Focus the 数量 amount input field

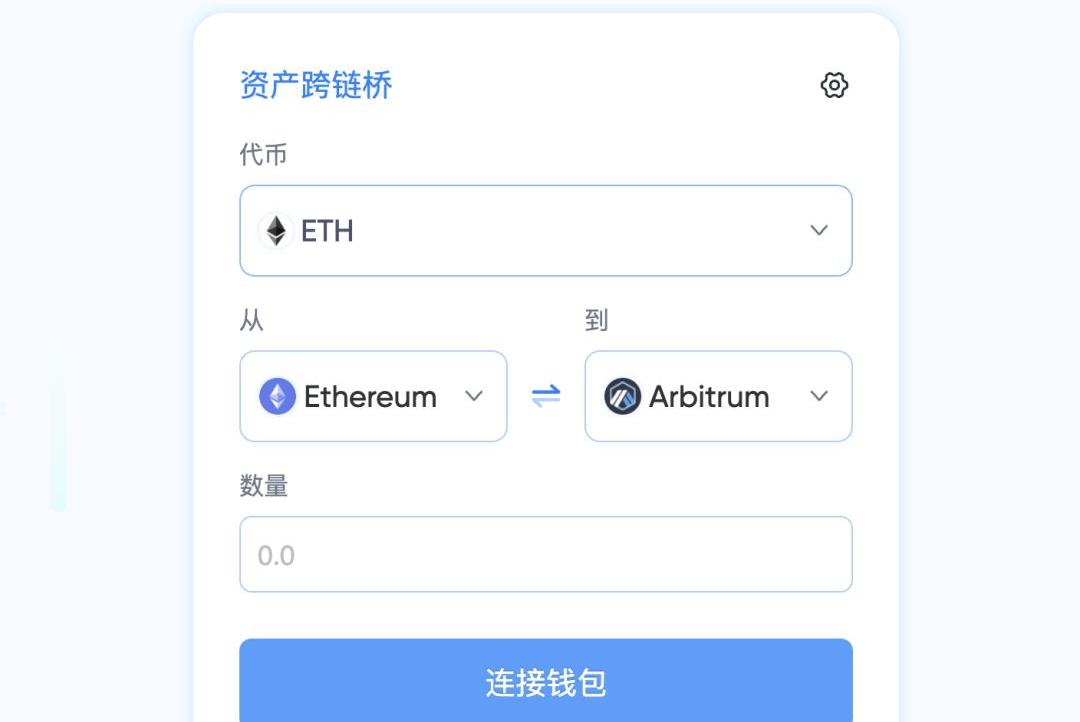click(x=545, y=554)
